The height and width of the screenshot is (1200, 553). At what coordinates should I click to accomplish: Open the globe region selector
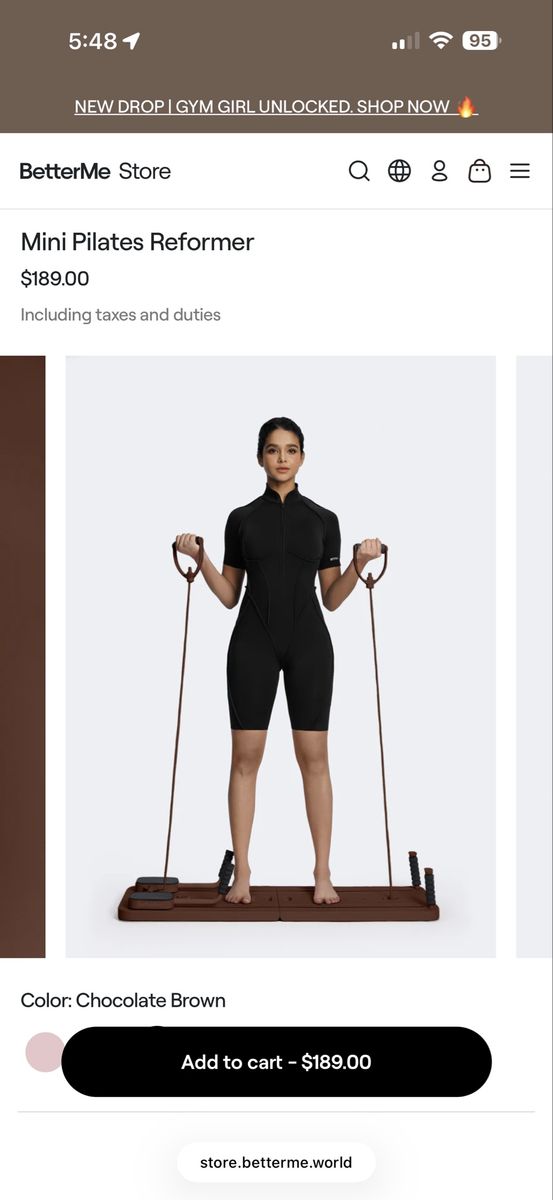click(399, 171)
